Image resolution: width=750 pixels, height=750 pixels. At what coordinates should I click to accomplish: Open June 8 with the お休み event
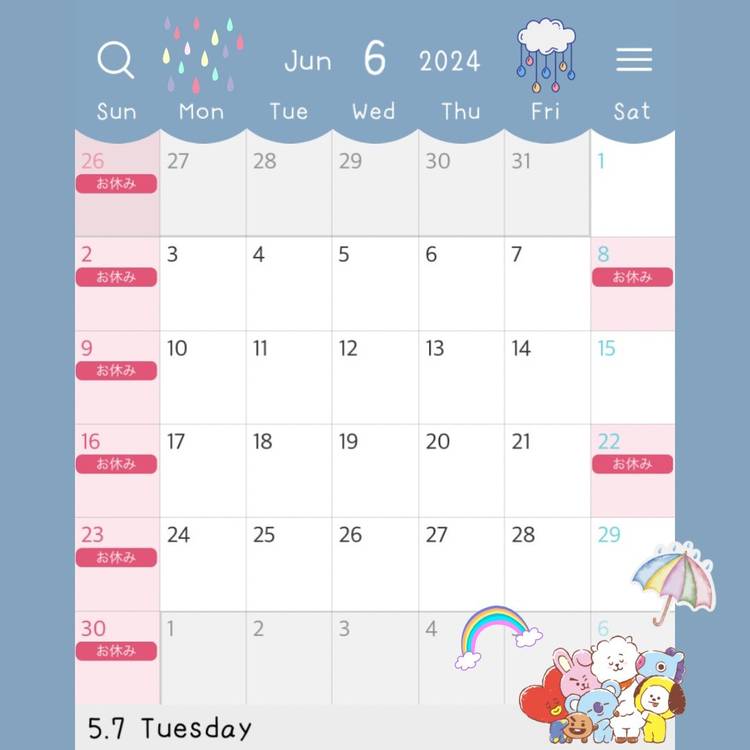click(x=632, y=284)
